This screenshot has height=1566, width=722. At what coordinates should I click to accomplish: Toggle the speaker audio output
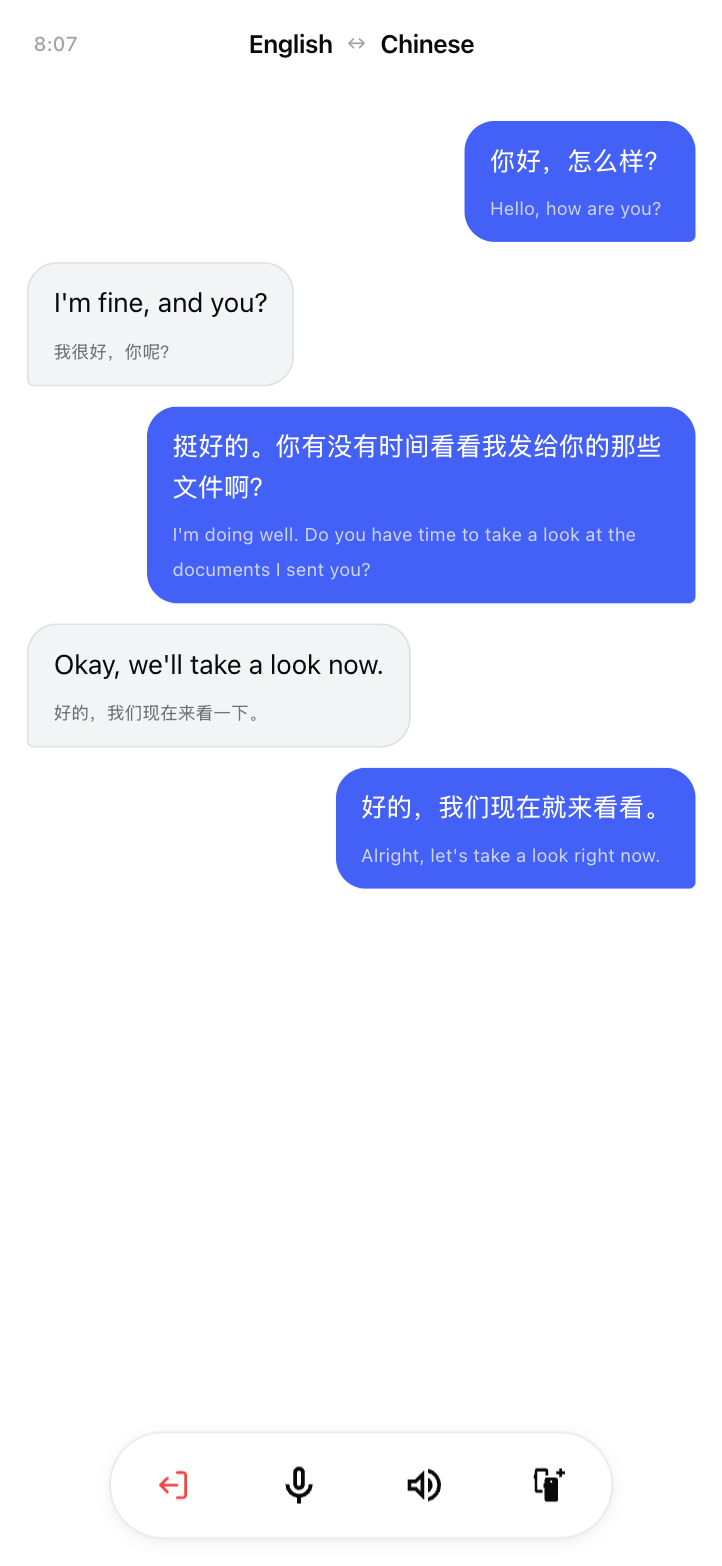pyautogui.click(x=424, y=1485)
